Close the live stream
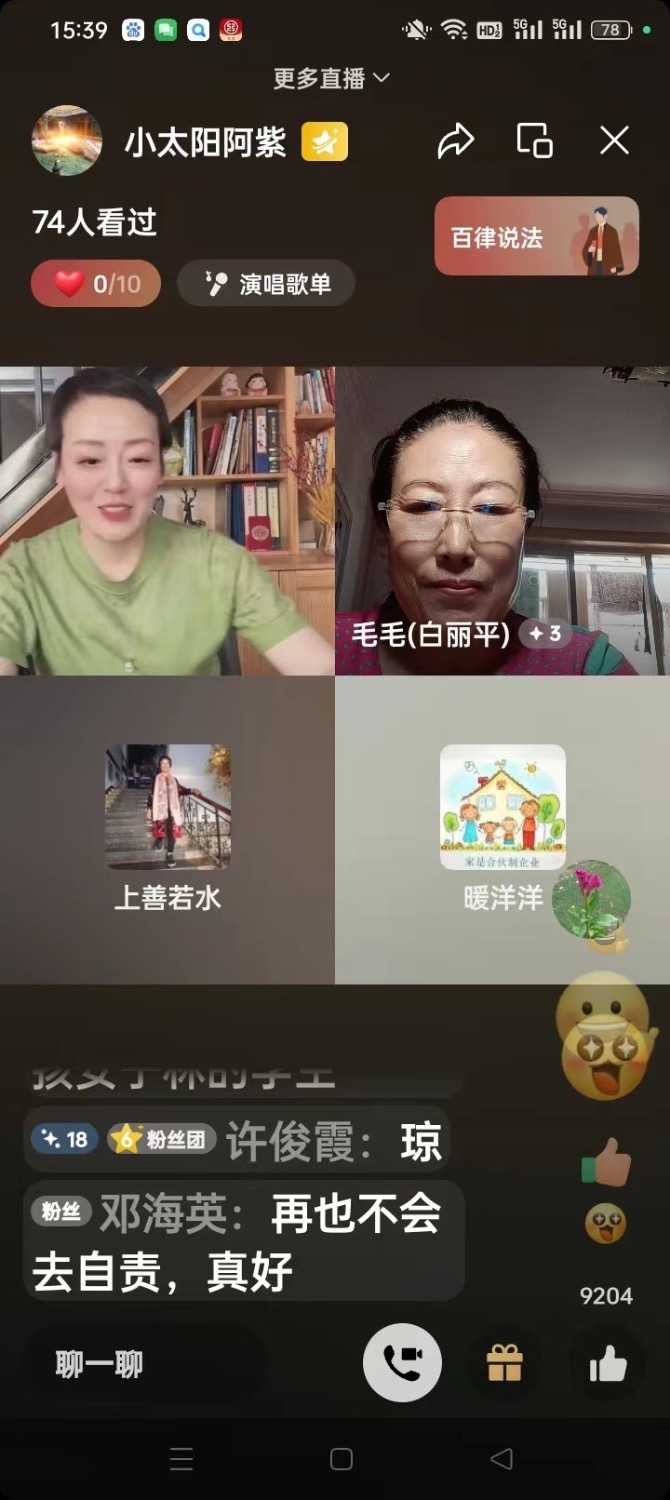 614,141
